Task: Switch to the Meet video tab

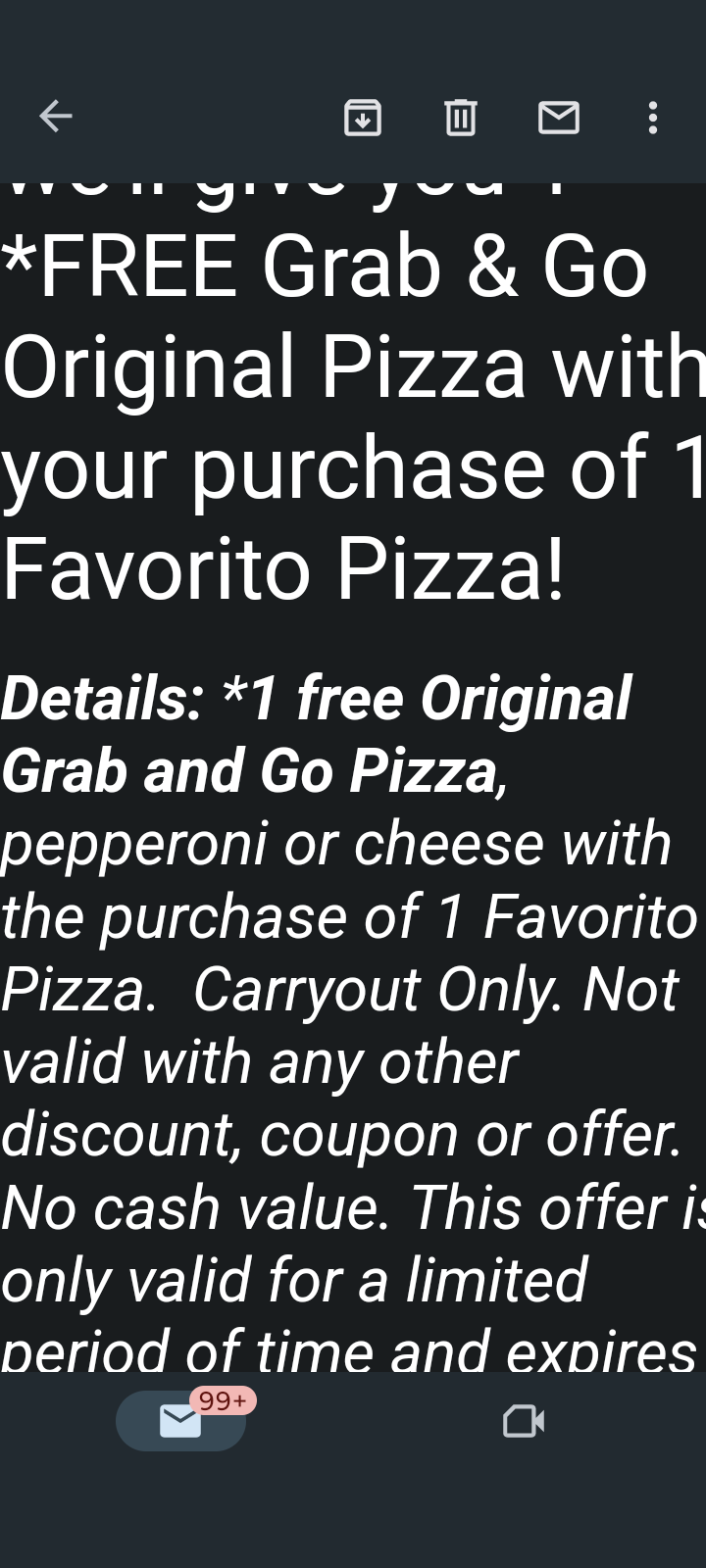Action: 524,1420
